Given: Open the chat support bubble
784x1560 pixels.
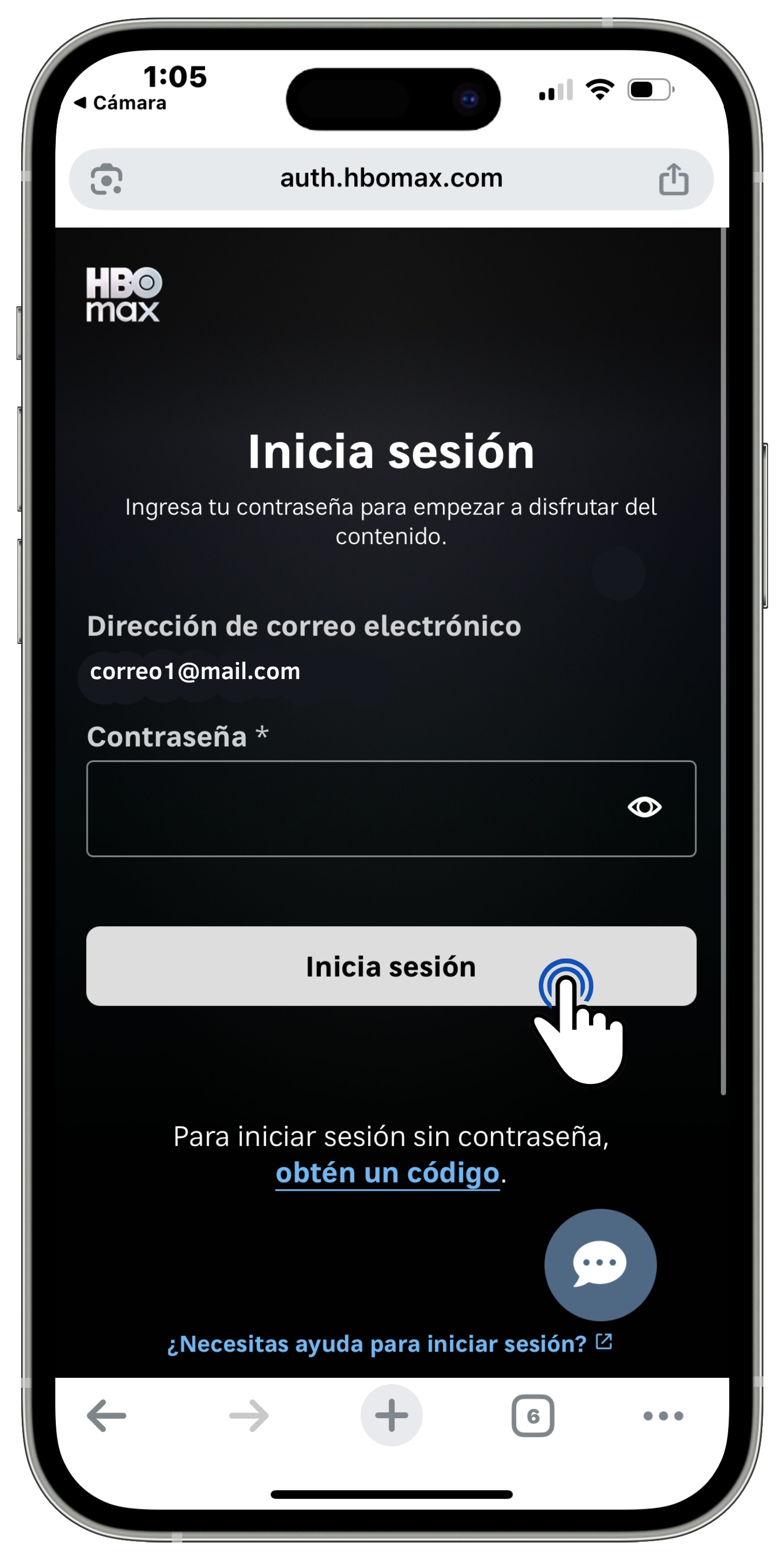Looking at the screenshot, I should [599, 1265].
